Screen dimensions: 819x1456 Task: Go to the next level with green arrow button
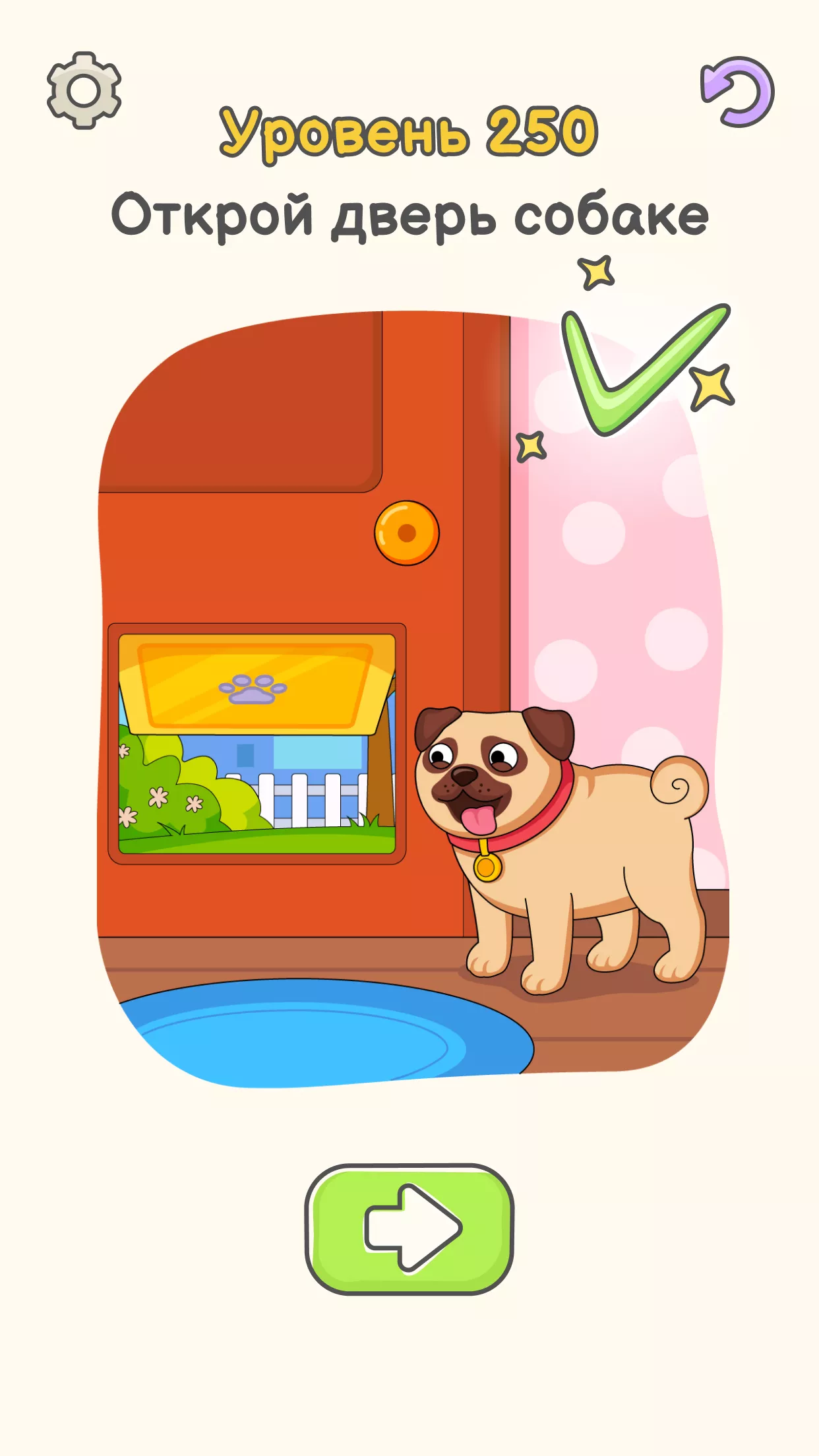pyautogui.click(x=409, y=1229)
